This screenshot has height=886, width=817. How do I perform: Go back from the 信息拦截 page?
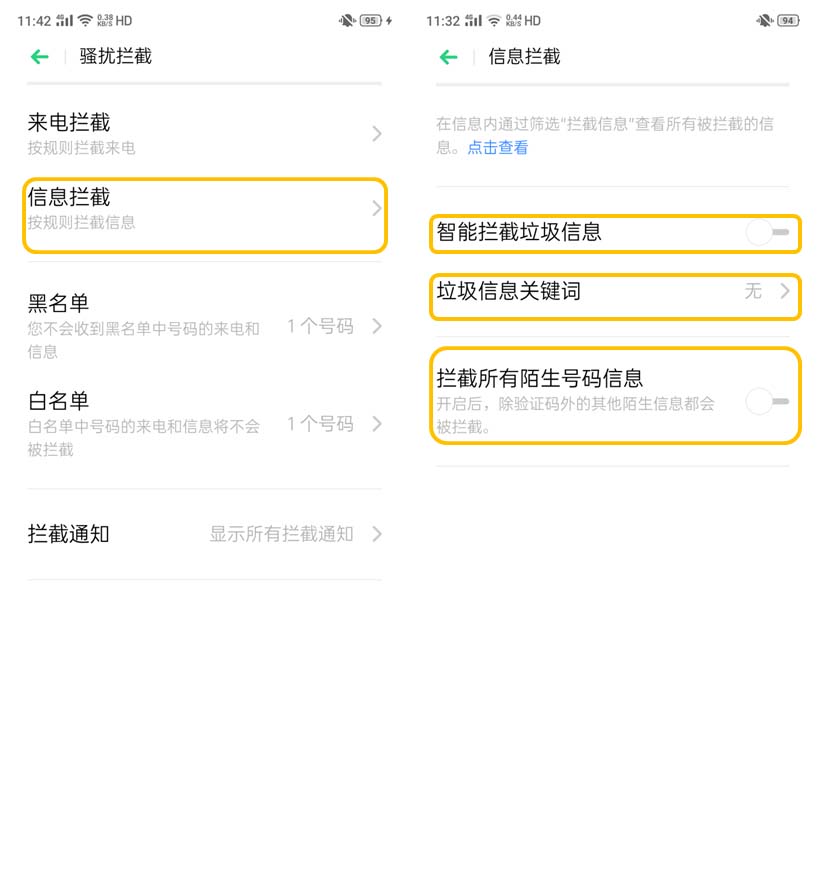(x=448, y=57)
